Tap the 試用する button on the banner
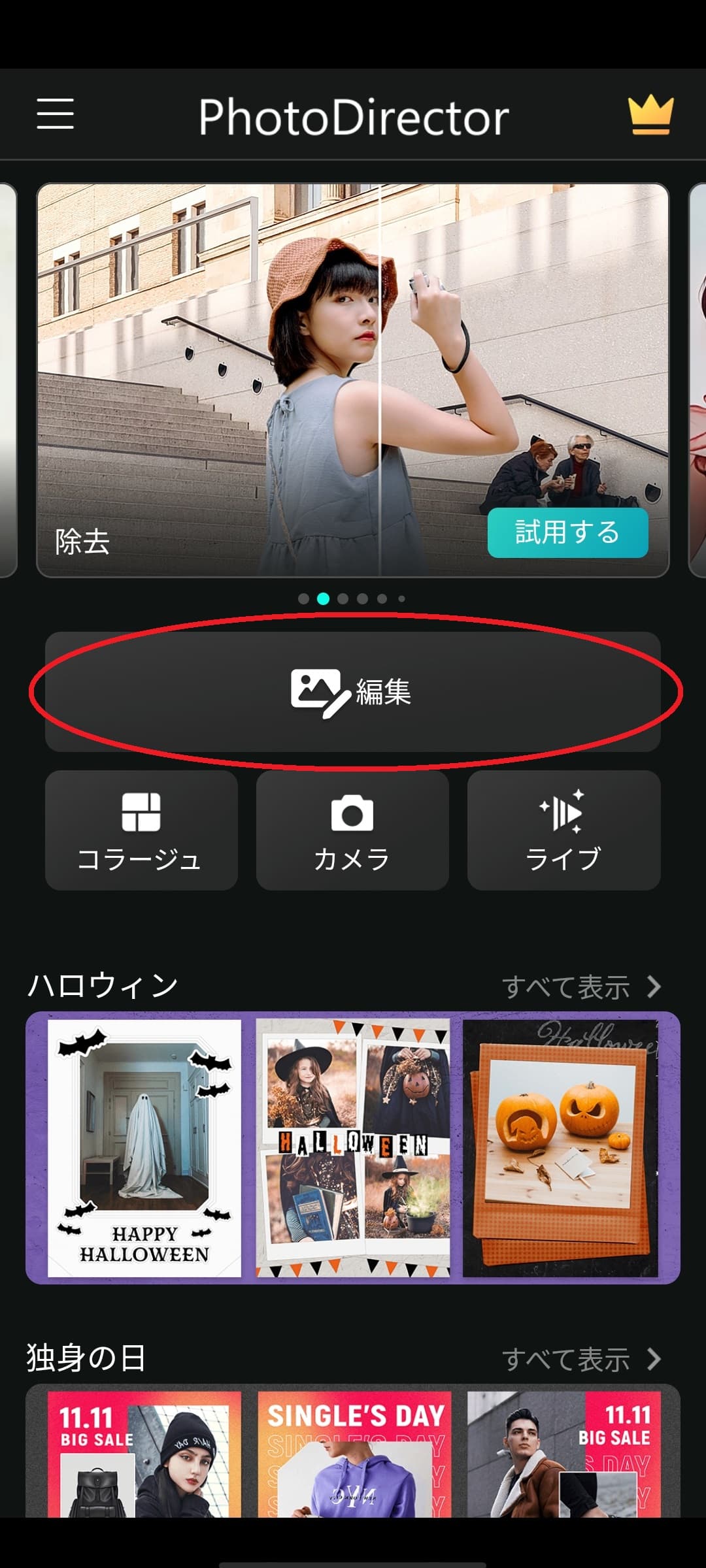This screenshot has width=706, height=1568. point(567,532)
